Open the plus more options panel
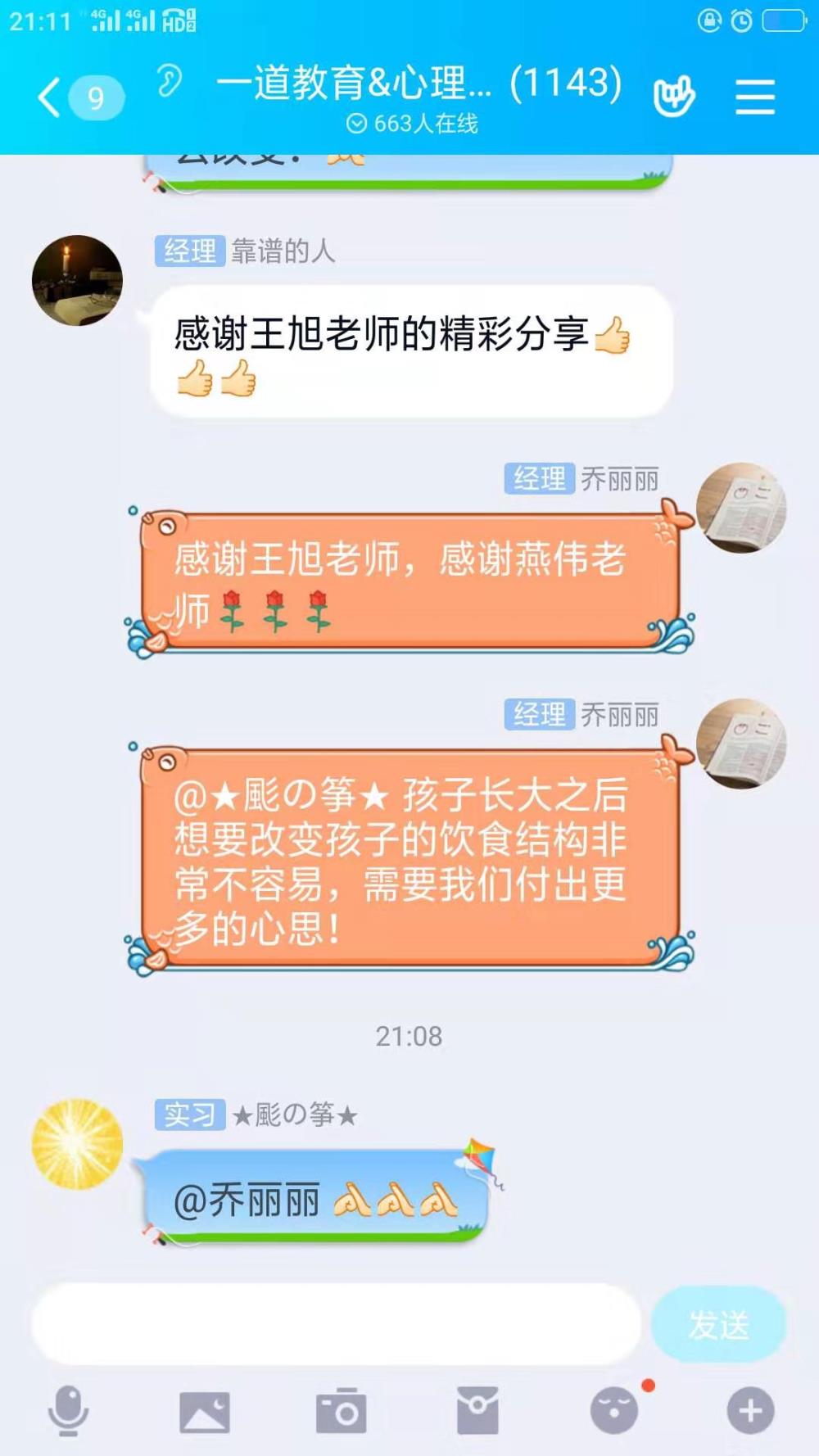The image size is (819, 1456). pyautogui.click(x=750, y=1411)
